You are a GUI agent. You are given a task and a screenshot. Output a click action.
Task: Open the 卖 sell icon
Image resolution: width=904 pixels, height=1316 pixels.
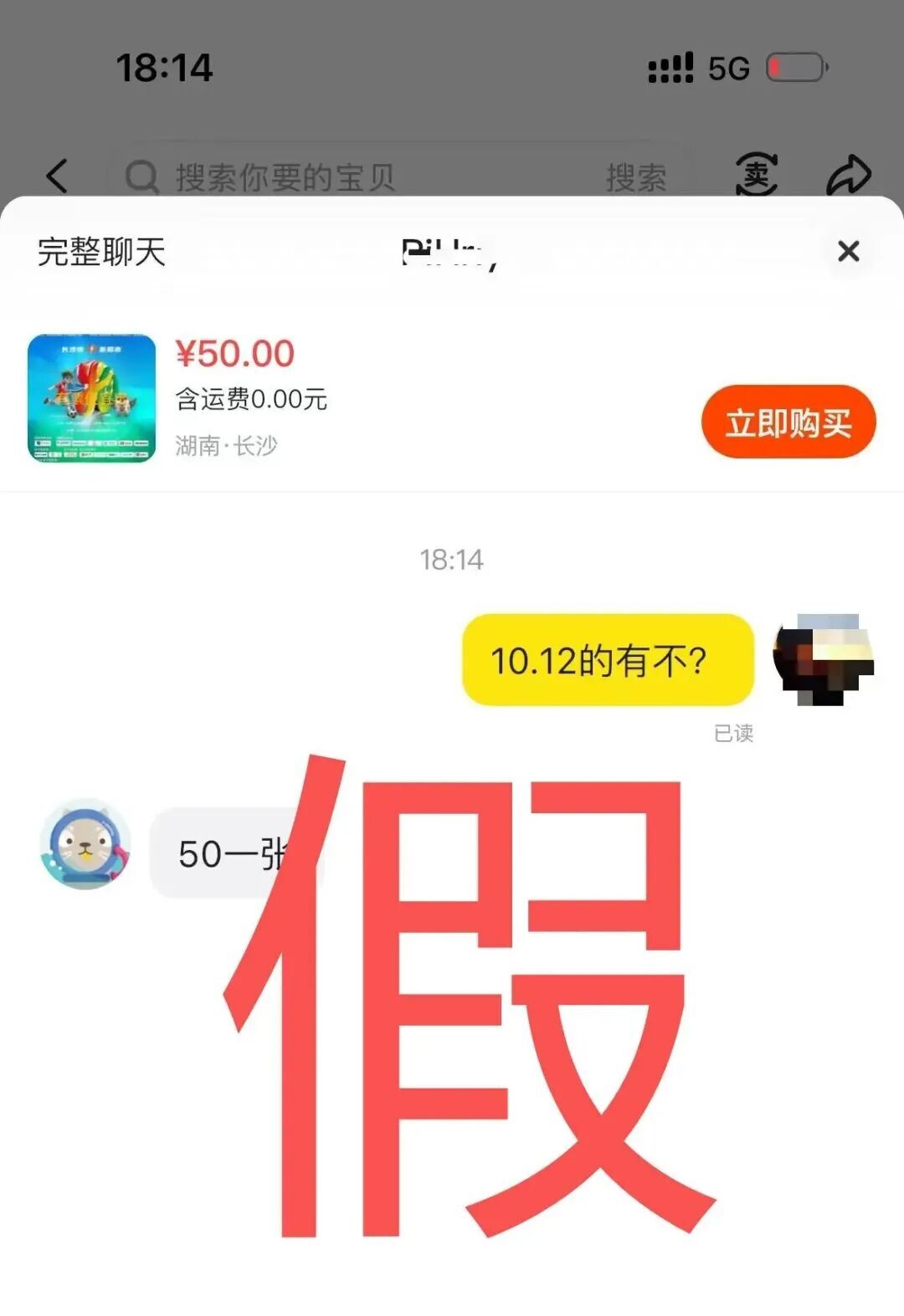click(x=756, y=175)
